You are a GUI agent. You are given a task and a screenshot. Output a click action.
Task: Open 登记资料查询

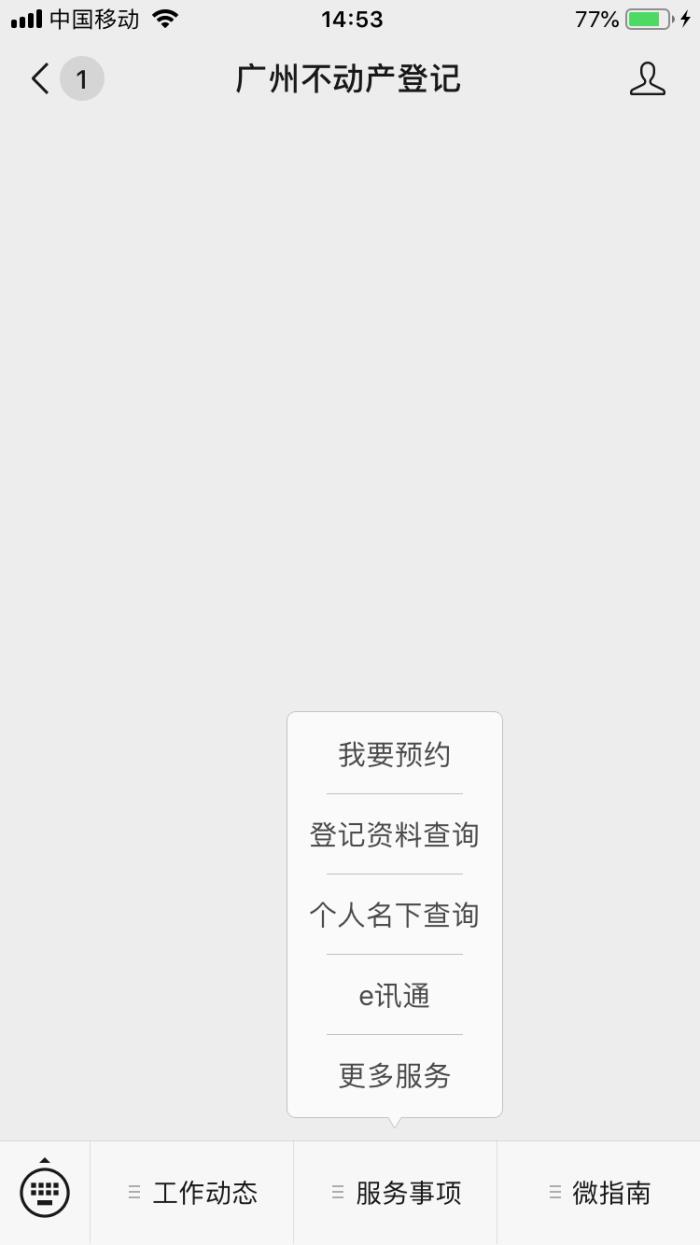pos(394,835)
